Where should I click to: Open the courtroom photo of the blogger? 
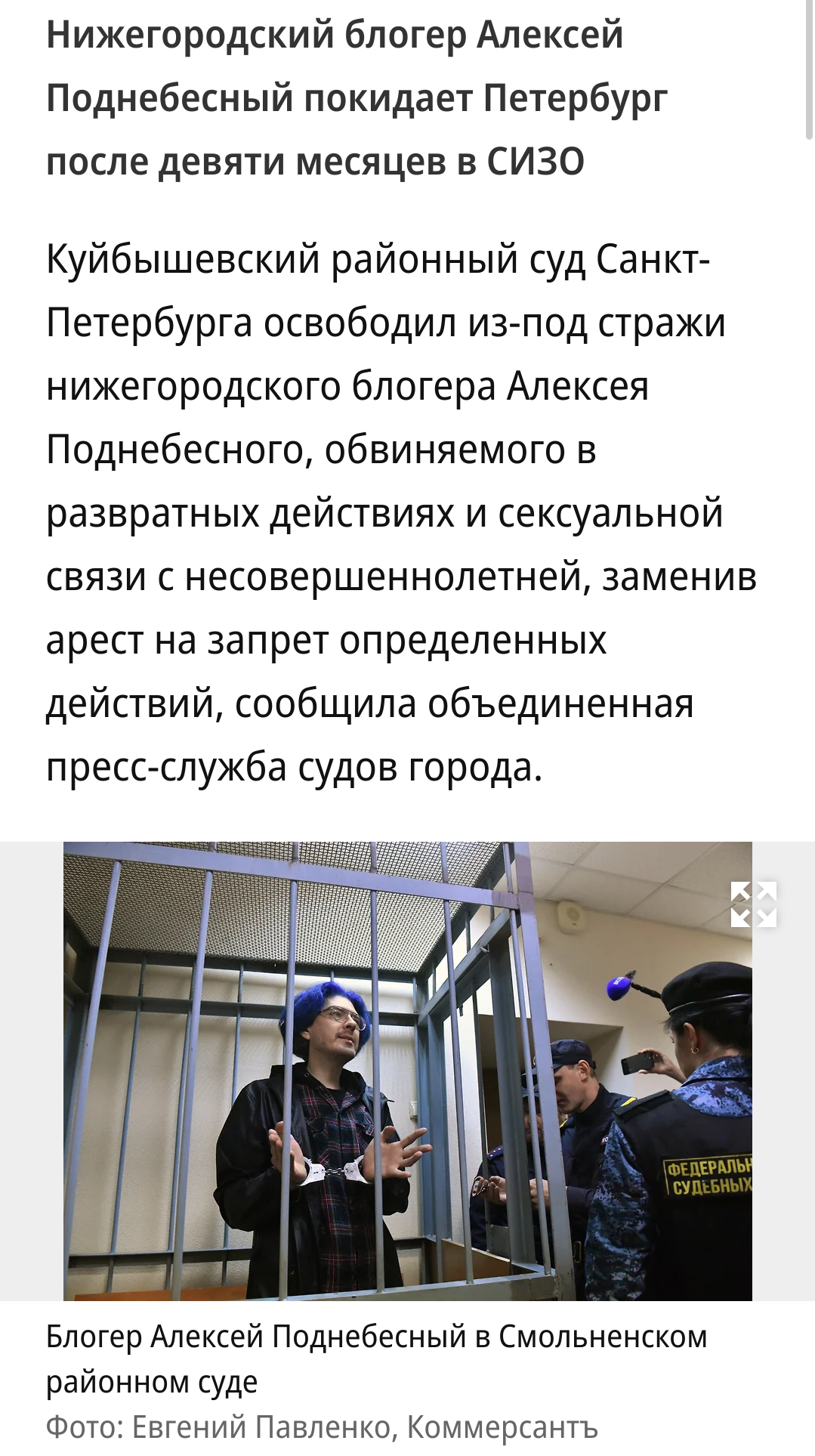[407, 1071]
